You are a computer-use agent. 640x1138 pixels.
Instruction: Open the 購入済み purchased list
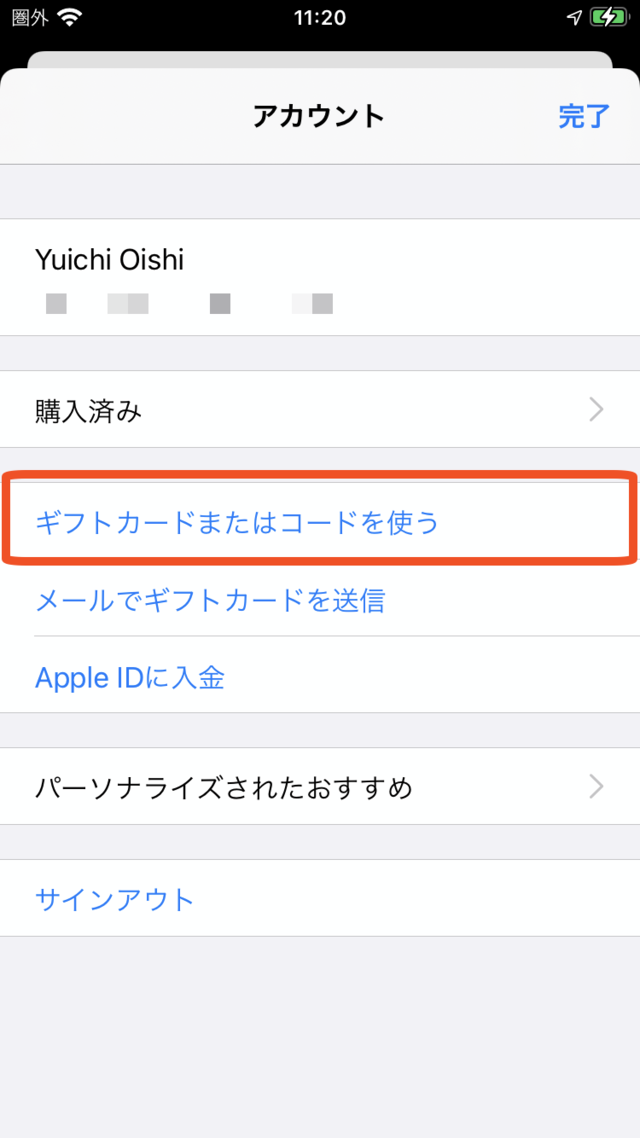click(320, 409)
